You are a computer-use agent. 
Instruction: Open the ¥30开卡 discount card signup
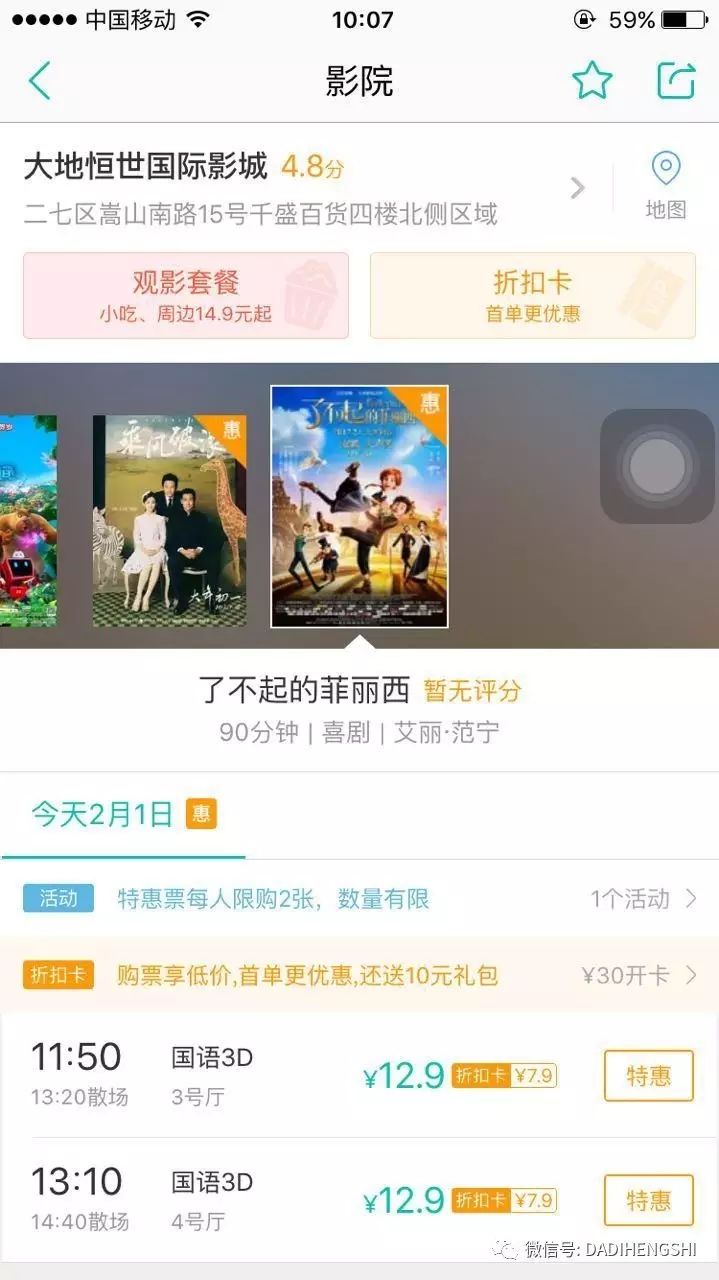[x=639, y=975]
